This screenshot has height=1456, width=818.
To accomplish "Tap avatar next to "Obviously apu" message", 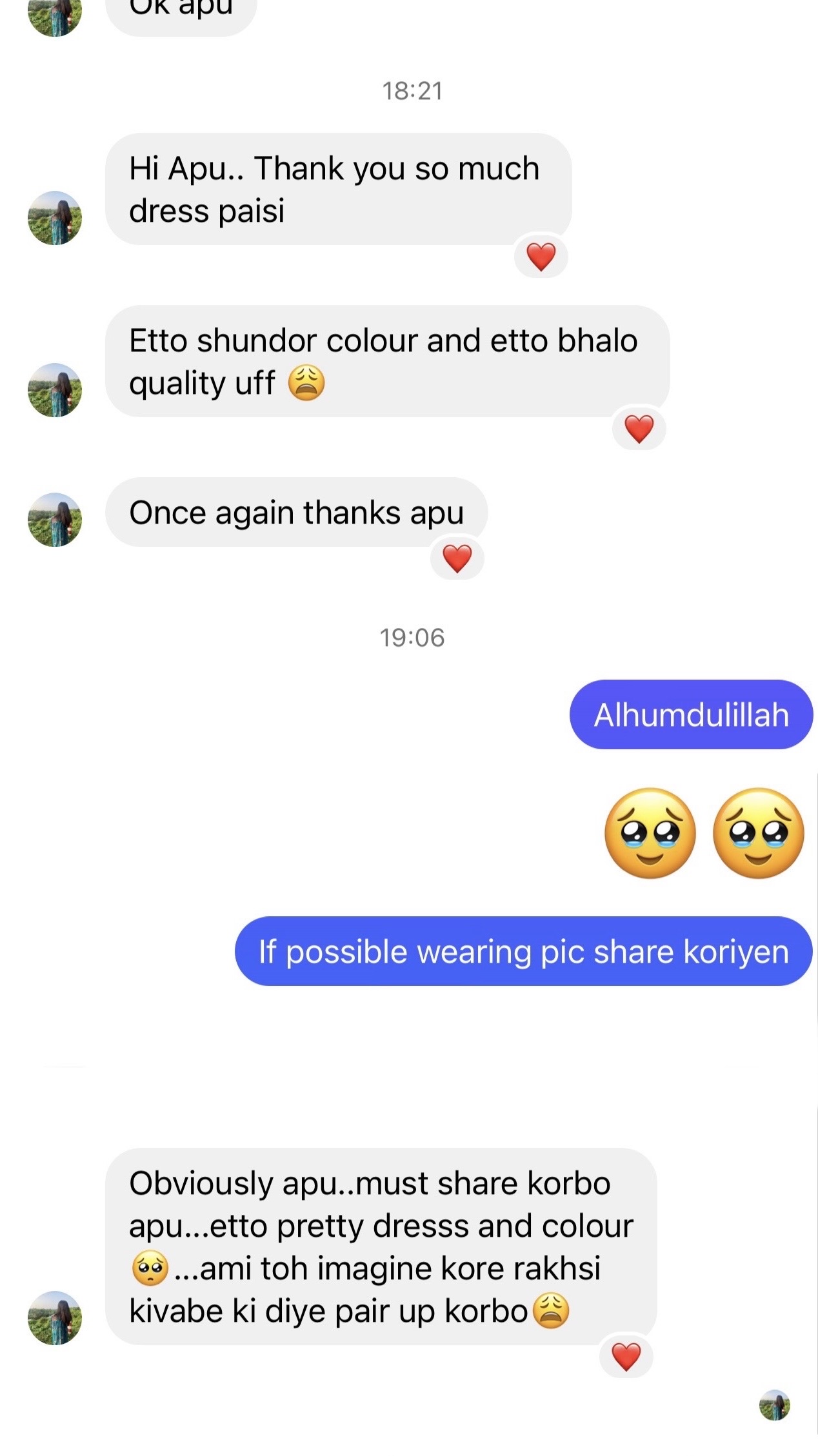I will coord(55,1318).
